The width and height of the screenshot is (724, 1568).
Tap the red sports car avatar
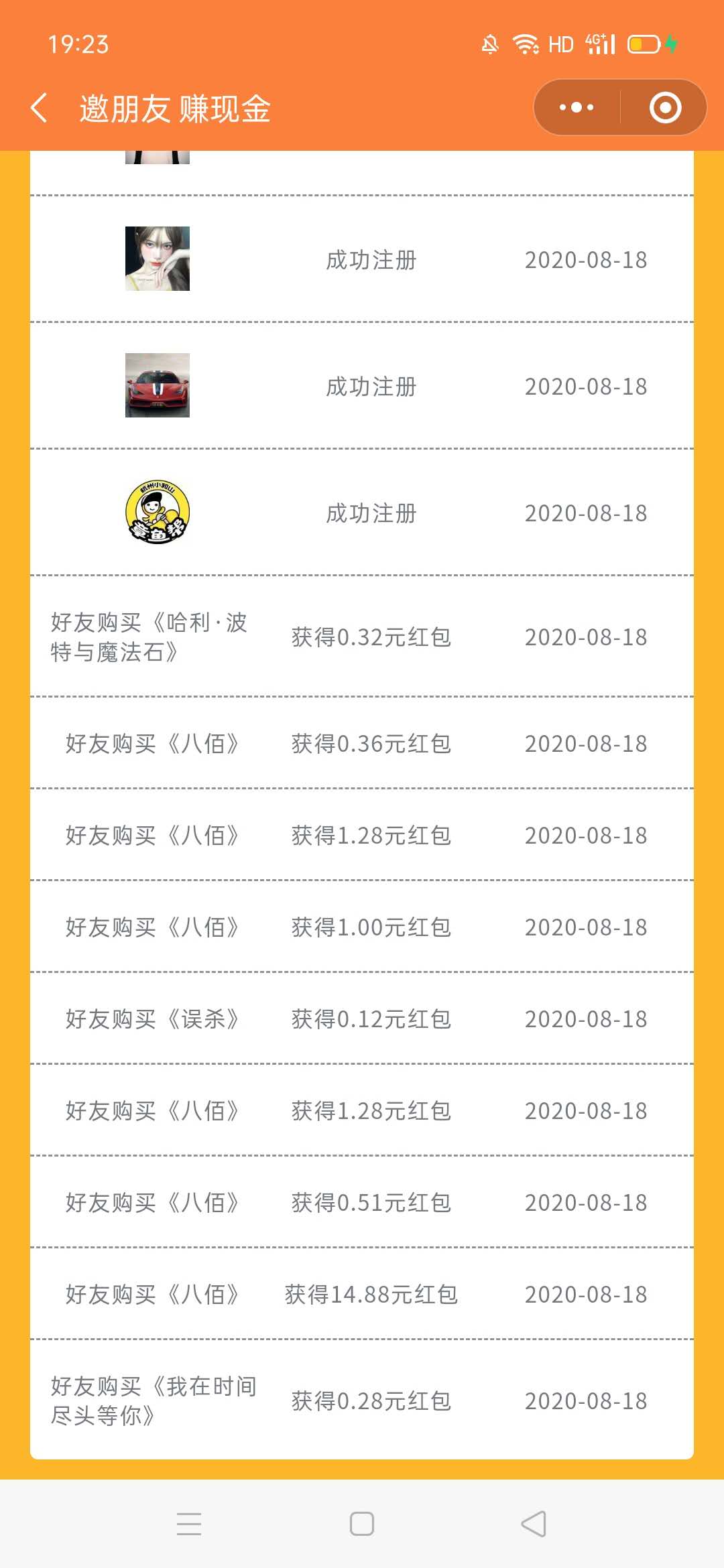pos(157,387)
